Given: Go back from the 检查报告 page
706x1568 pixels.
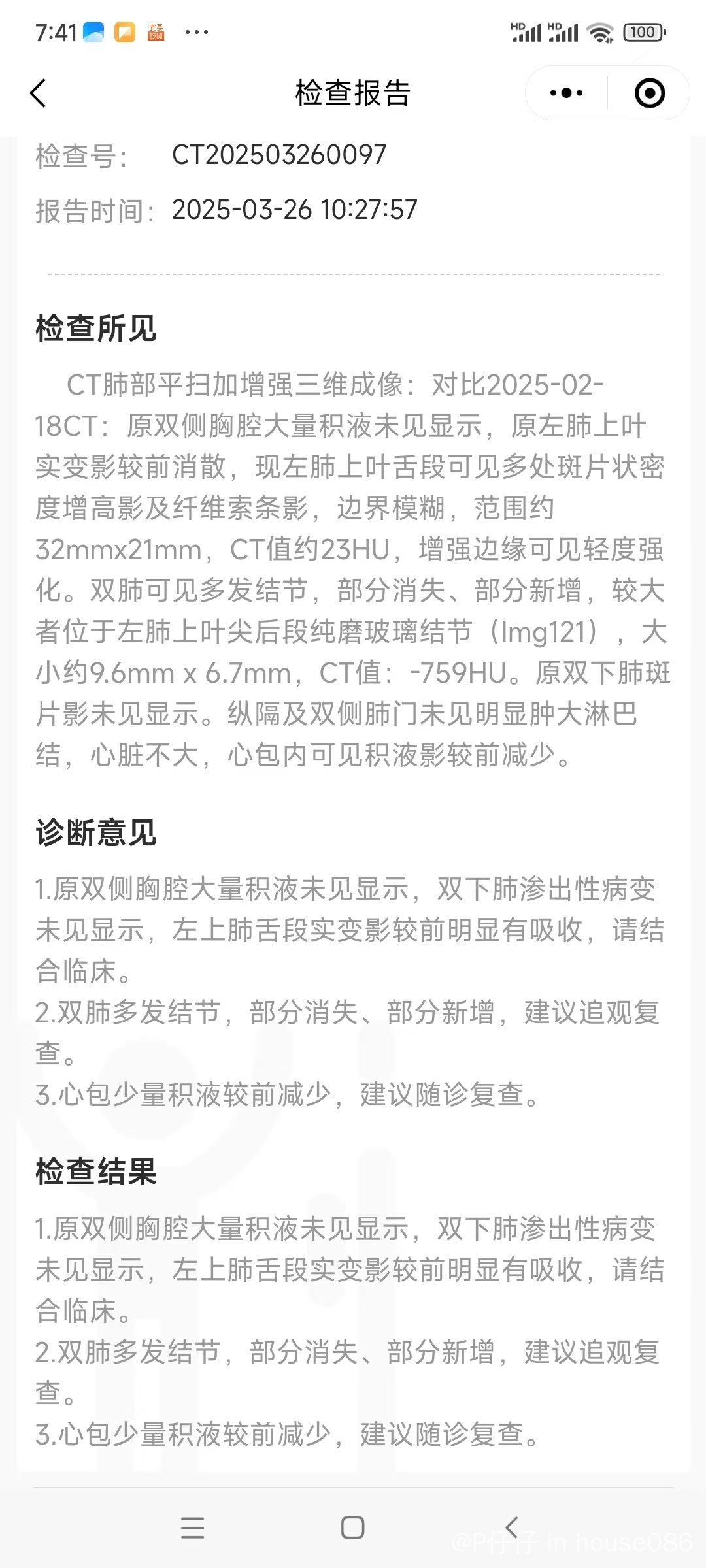Looking at the screenshot, I should [39, 93].
